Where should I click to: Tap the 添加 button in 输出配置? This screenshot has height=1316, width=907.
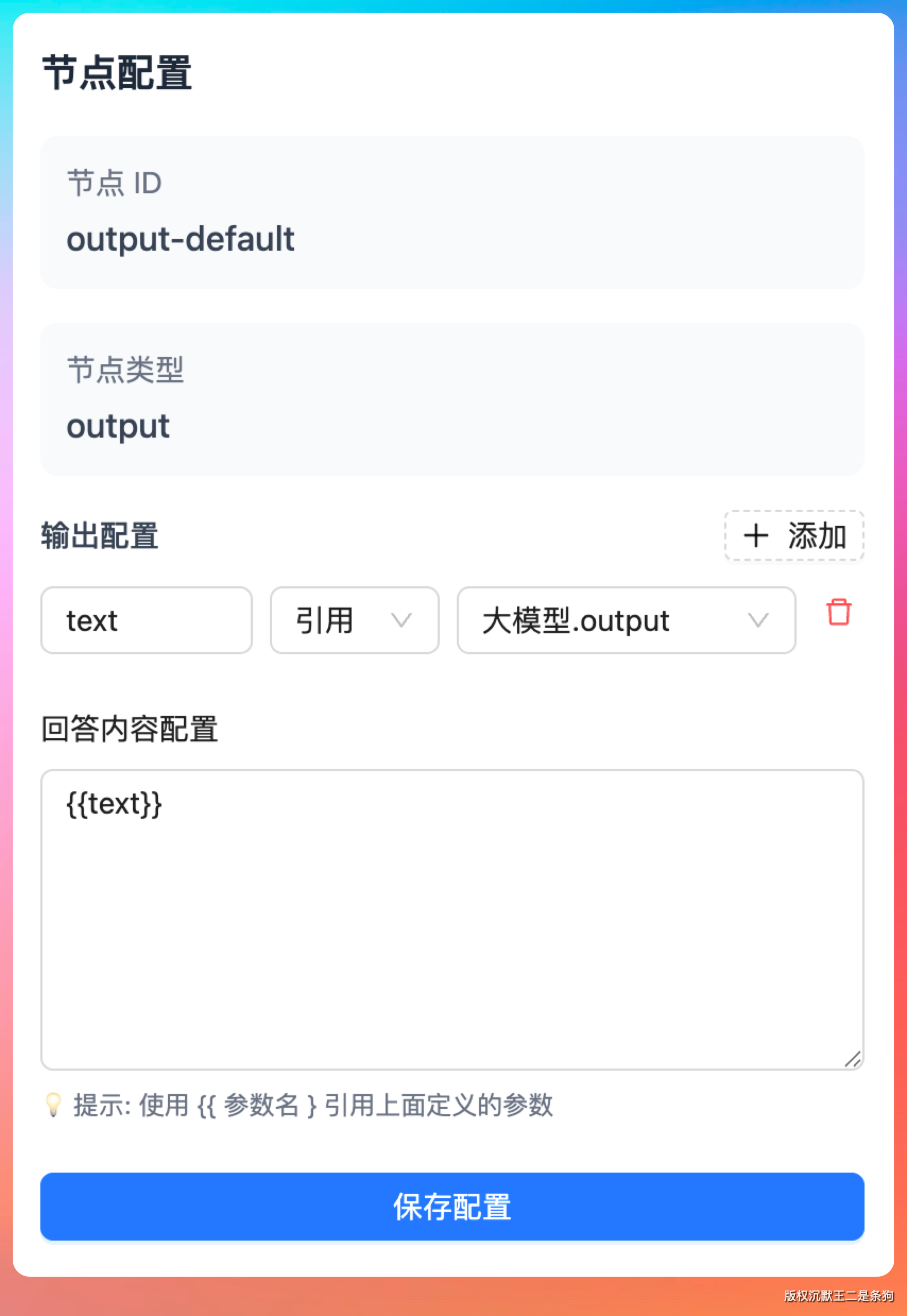point(794,535)
